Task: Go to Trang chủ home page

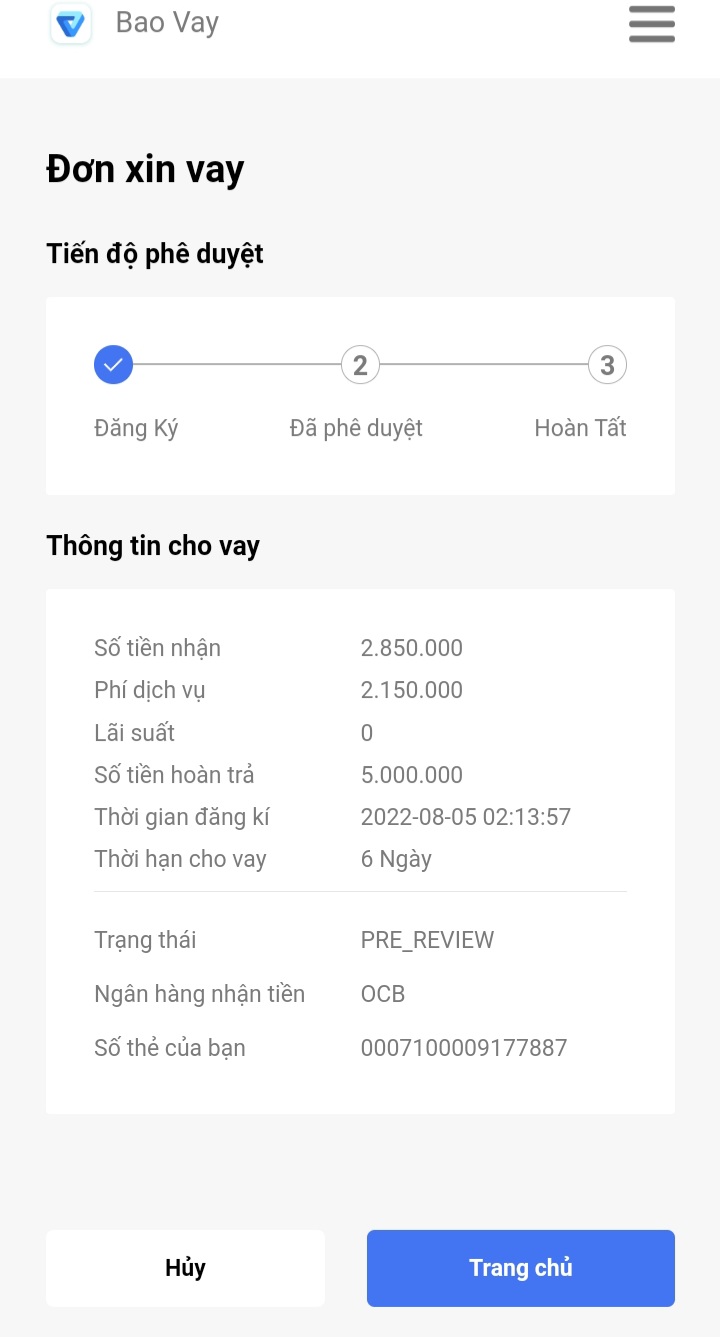Action: [x=520, y=1268]
